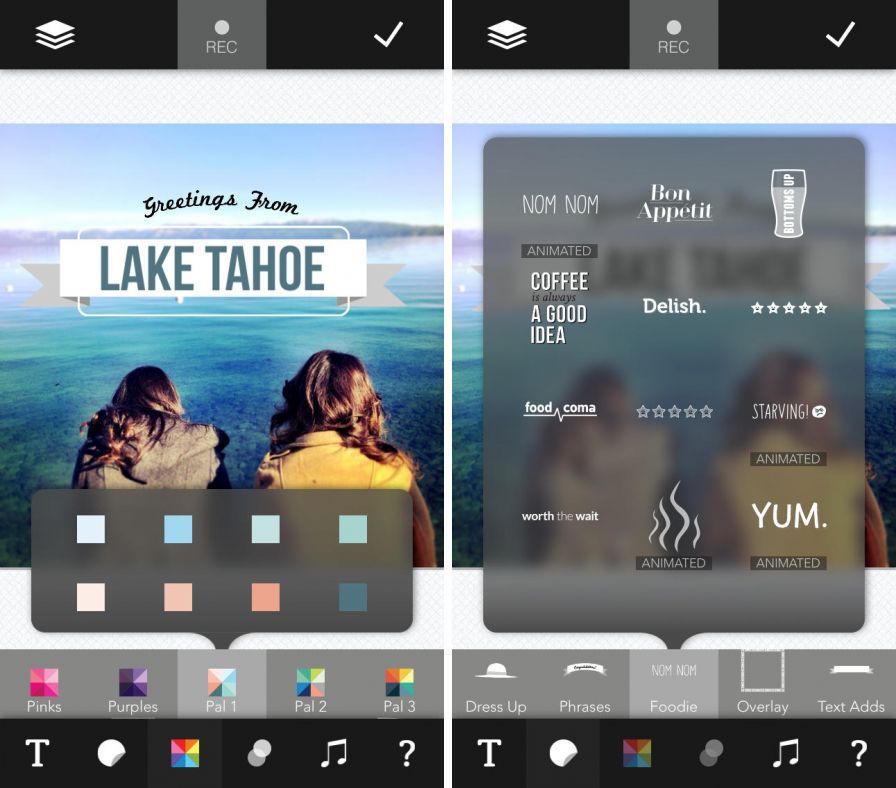The width and height of the screenshot is (896, 788).
Task: Select the STARVING! animated sticker
Action: coord(788,411)
